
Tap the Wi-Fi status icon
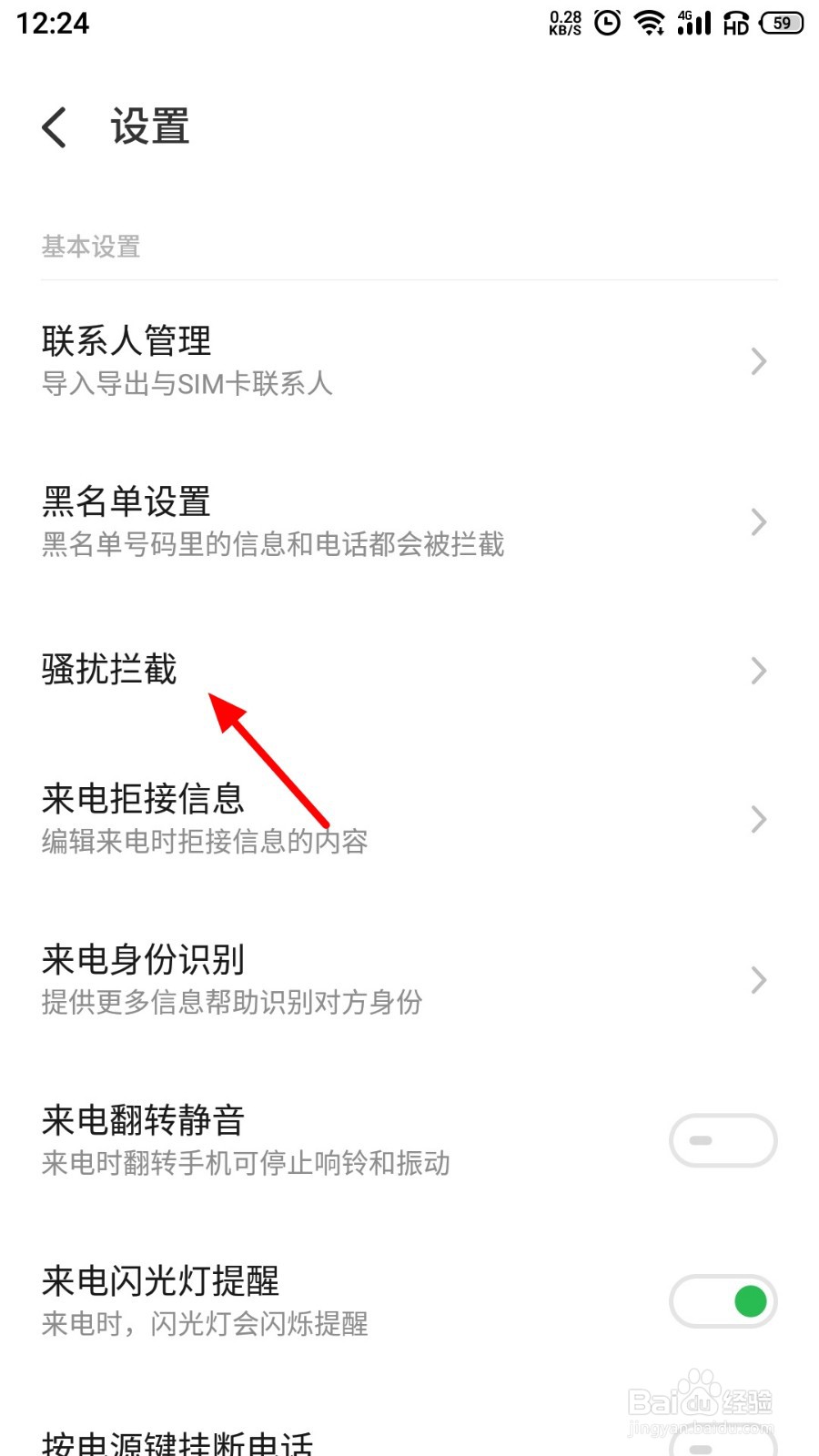coord(650,24)
